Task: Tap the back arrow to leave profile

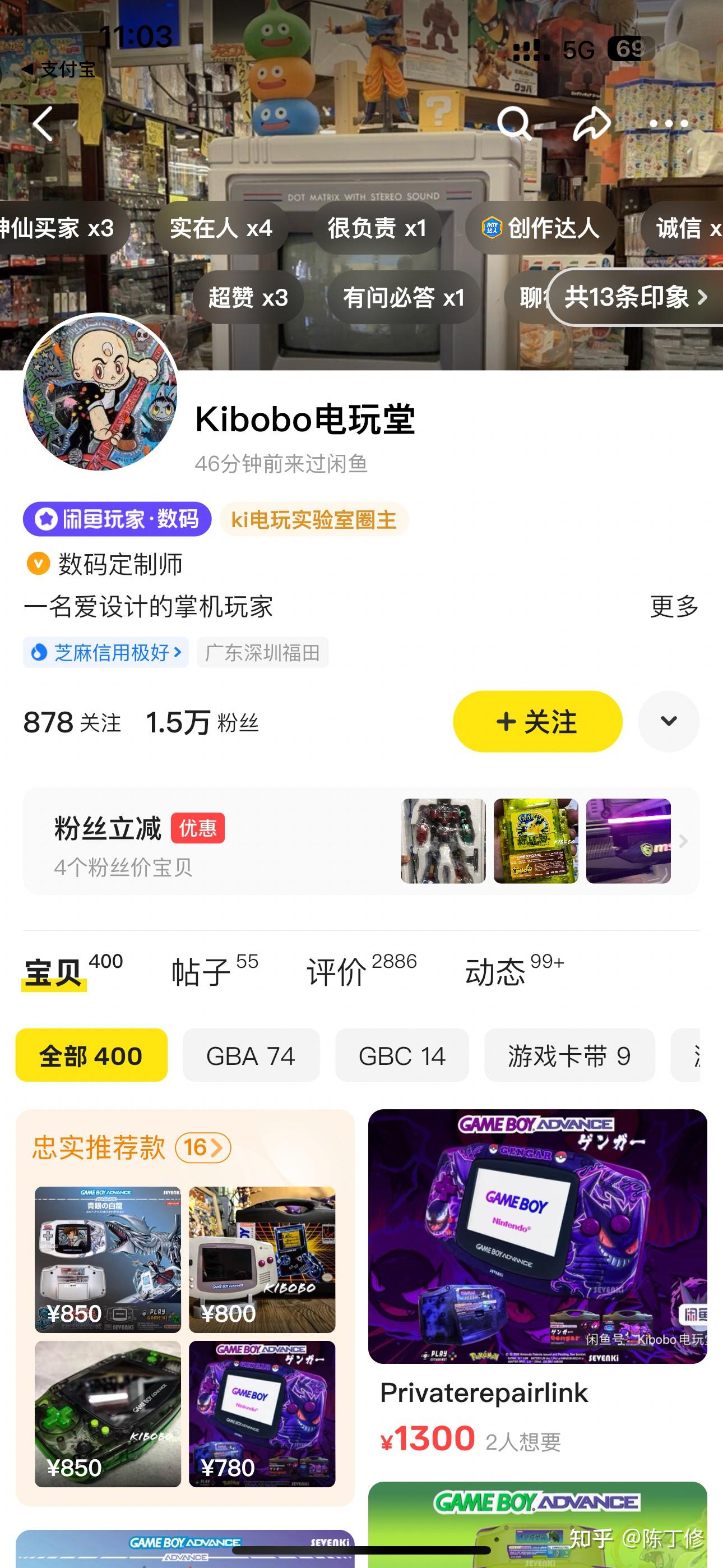Action: click(x=44, y=123)
